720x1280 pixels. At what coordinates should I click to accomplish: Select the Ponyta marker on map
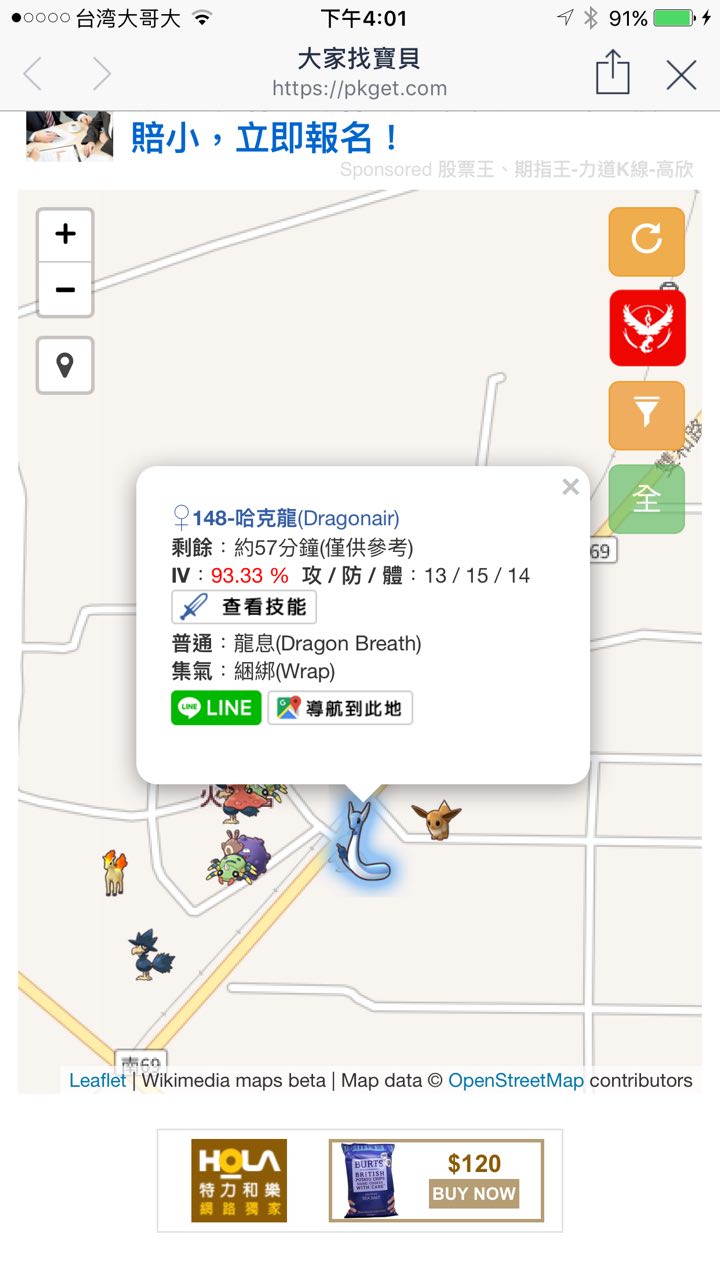(114, 871)
